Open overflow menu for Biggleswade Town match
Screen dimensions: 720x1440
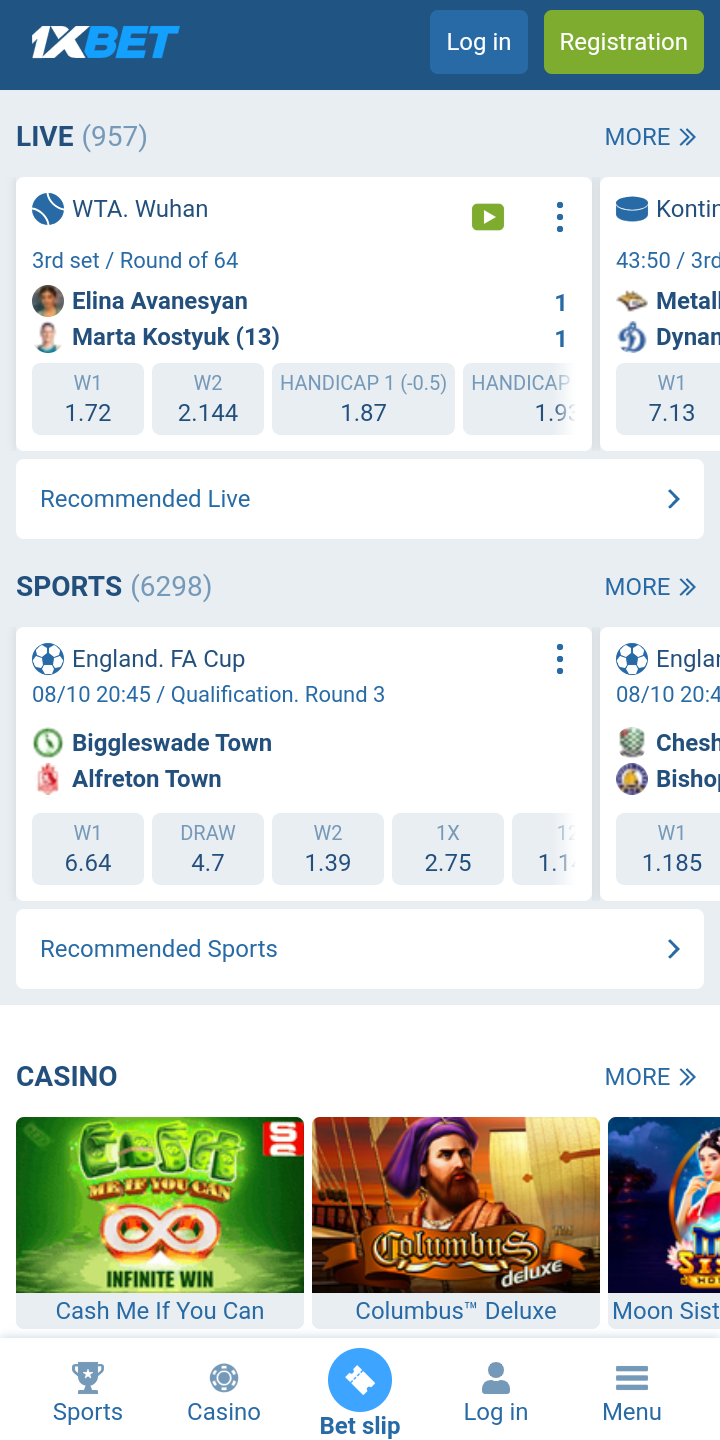(560, 659)
